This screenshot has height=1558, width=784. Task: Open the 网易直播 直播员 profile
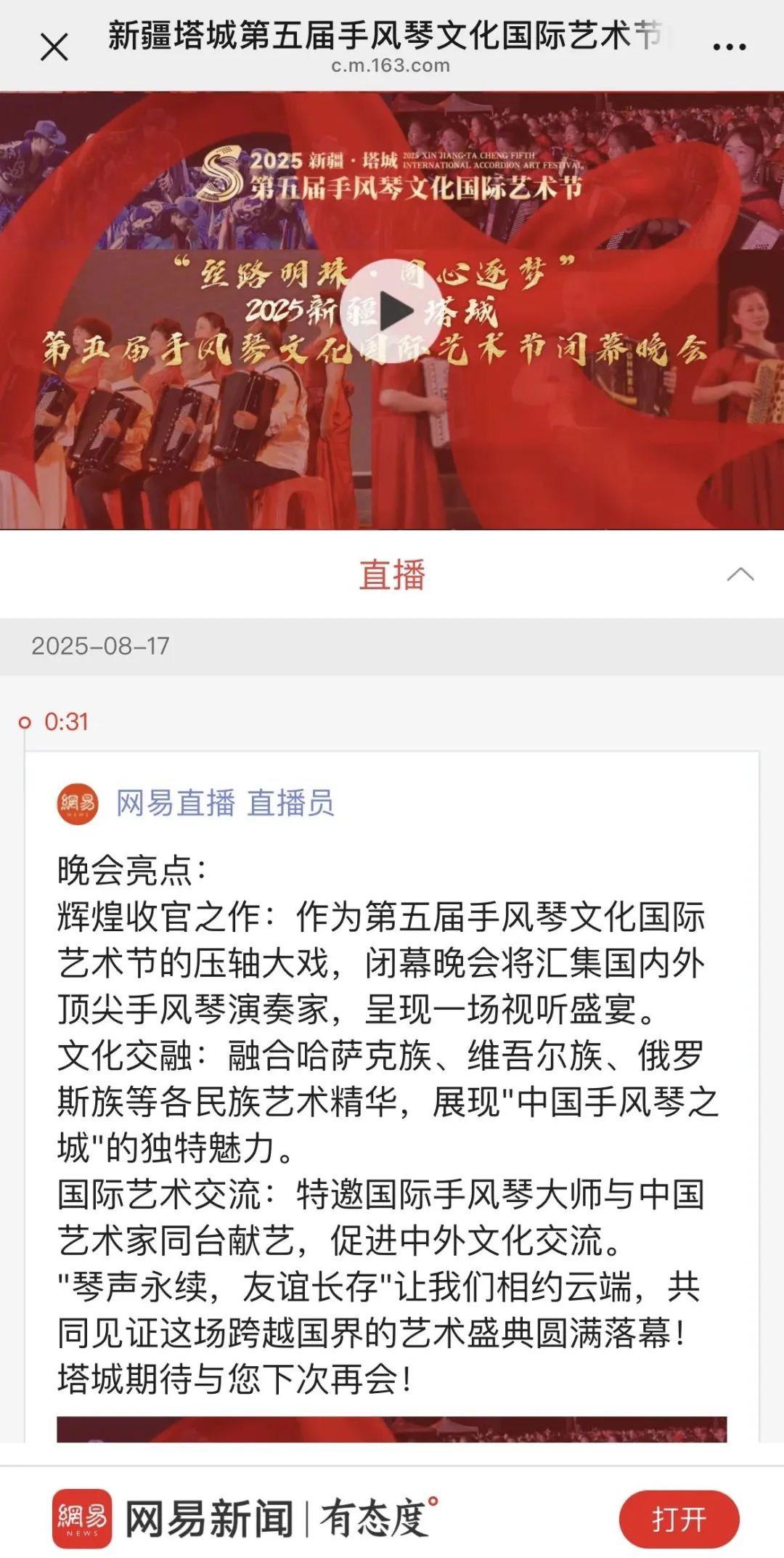click(x=224, y=803)
